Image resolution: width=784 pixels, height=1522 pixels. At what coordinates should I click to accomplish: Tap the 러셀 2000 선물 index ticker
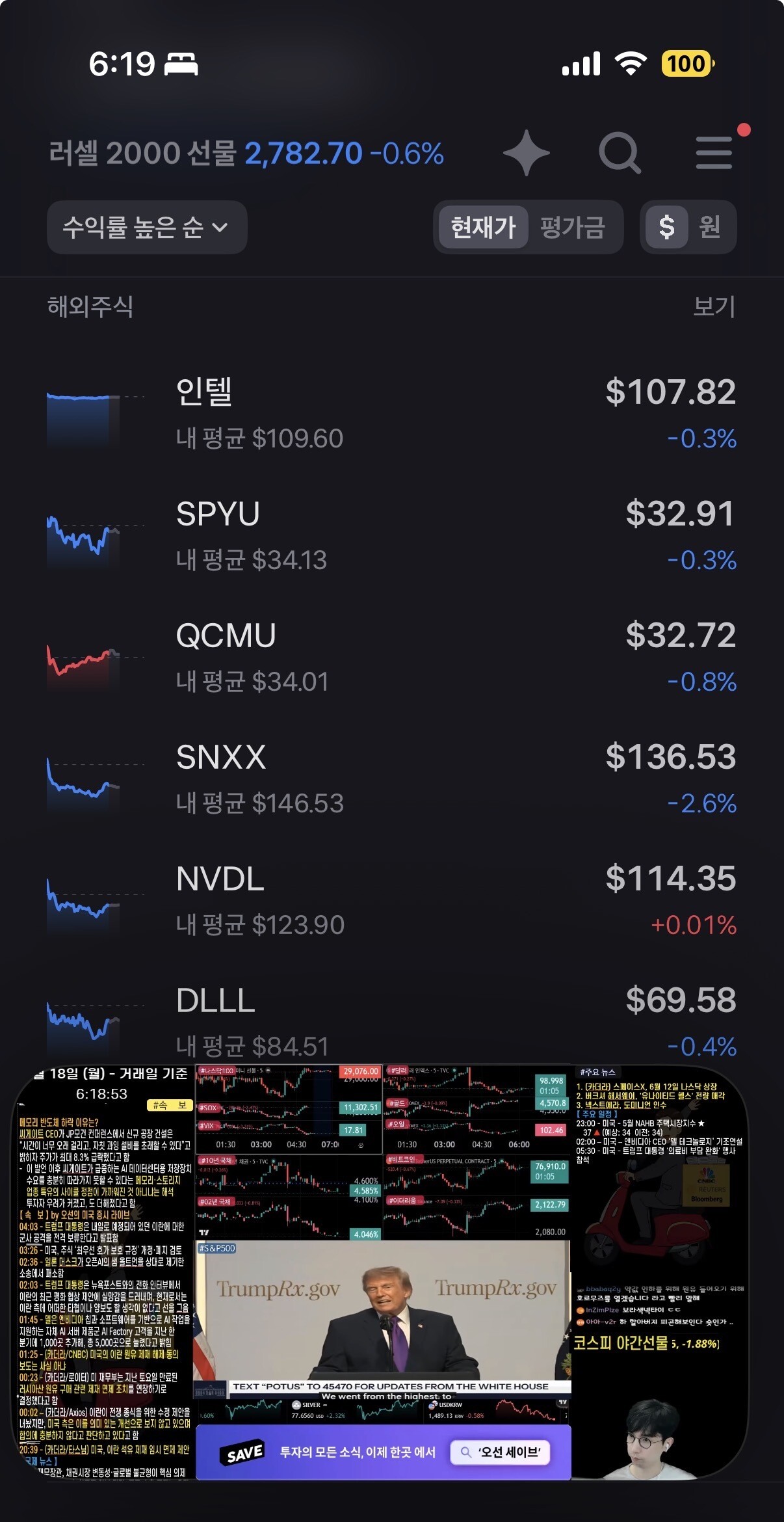click(x=246, y=154)
